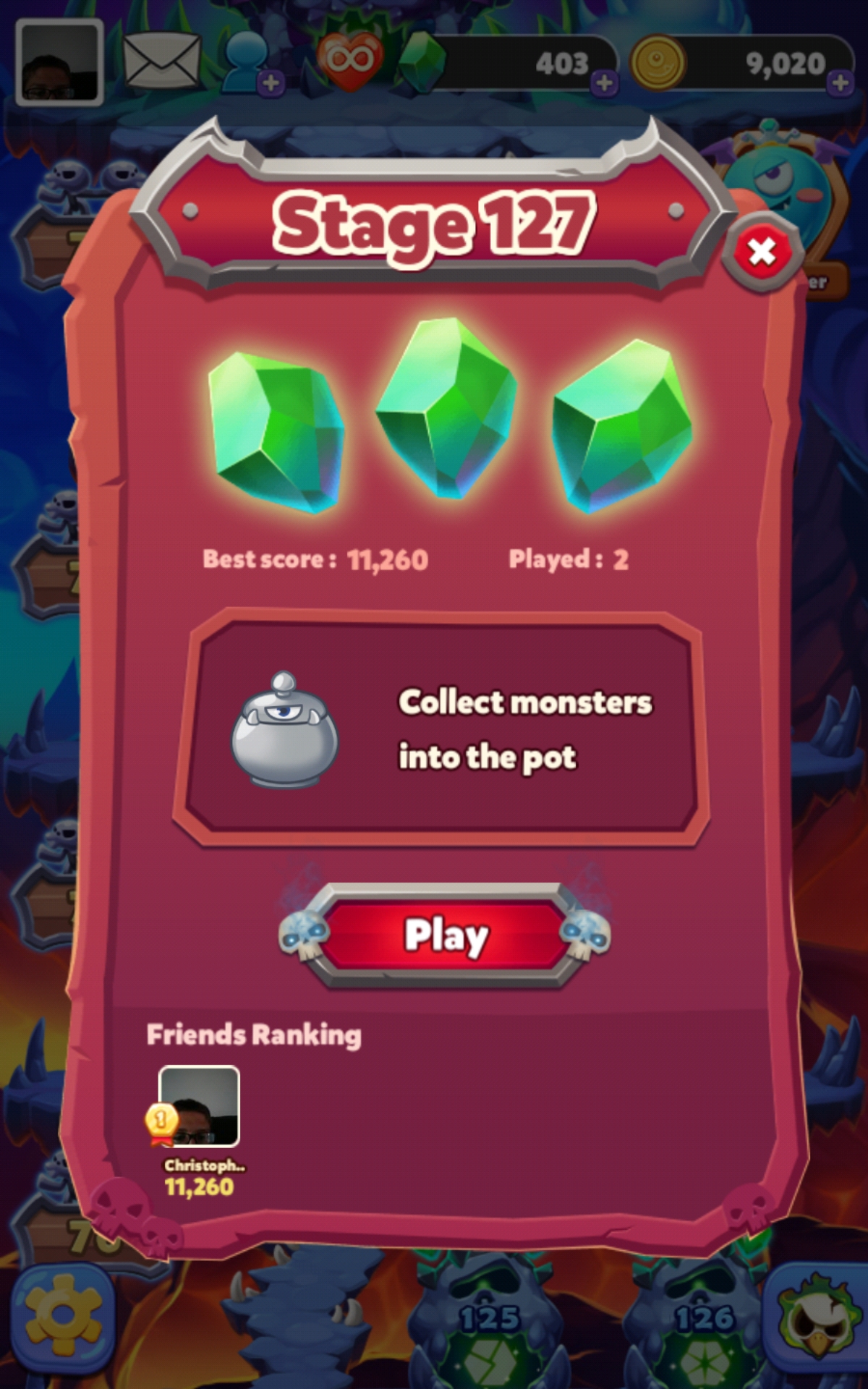Image resolution: width=868 pixels, height=1389 pixels.
Task: Add friends via the person plus icon
Action: (x=250, y=64)
